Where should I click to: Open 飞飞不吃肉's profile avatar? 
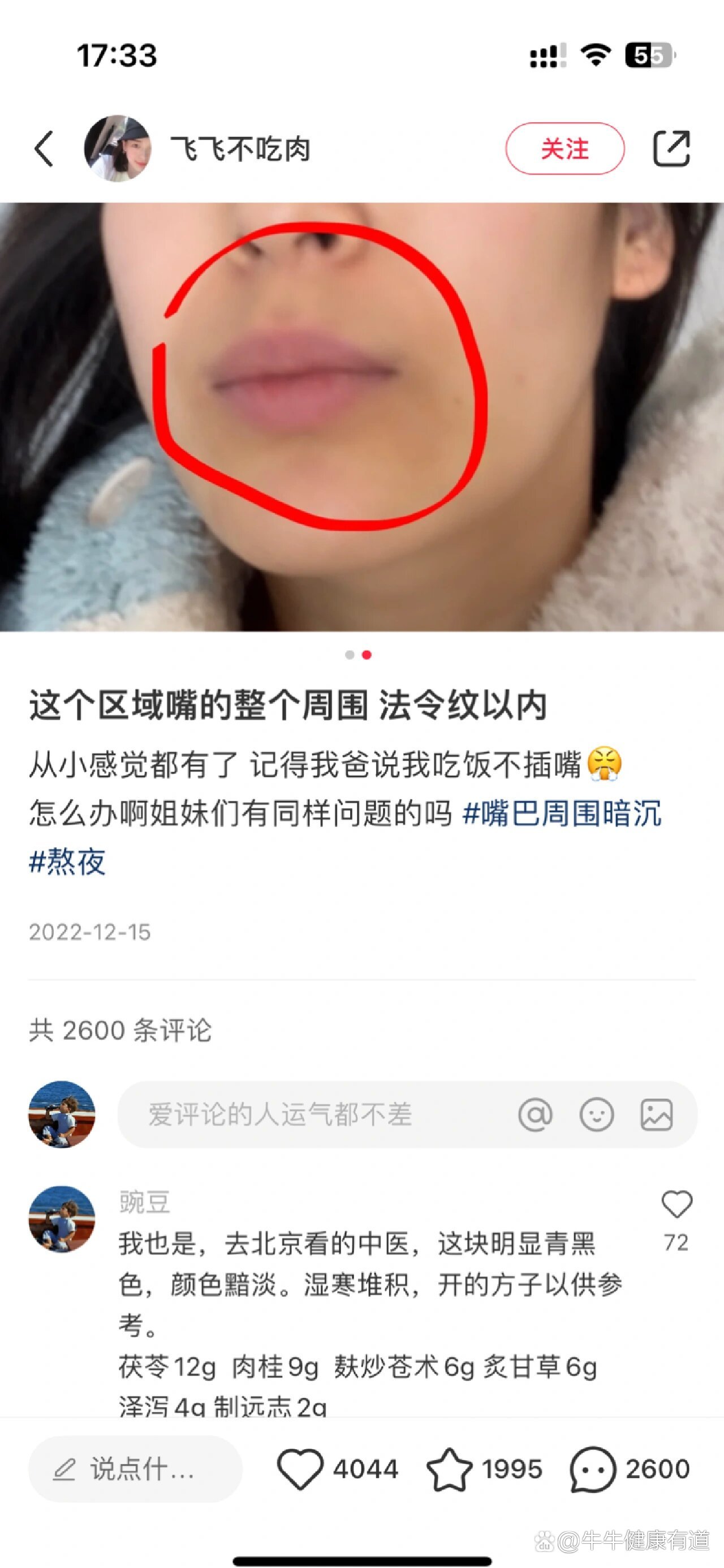(118, 148)
